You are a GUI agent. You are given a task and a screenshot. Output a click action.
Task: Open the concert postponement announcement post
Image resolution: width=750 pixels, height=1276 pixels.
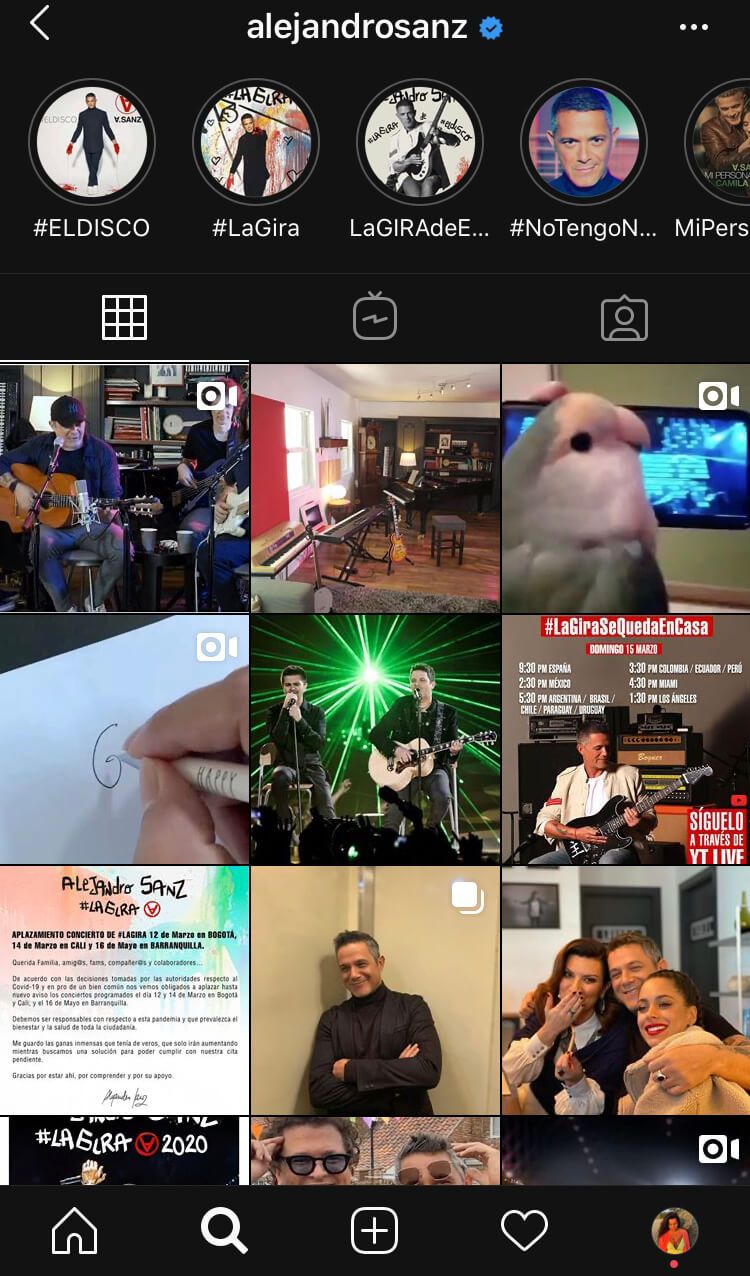coord(124,990)
